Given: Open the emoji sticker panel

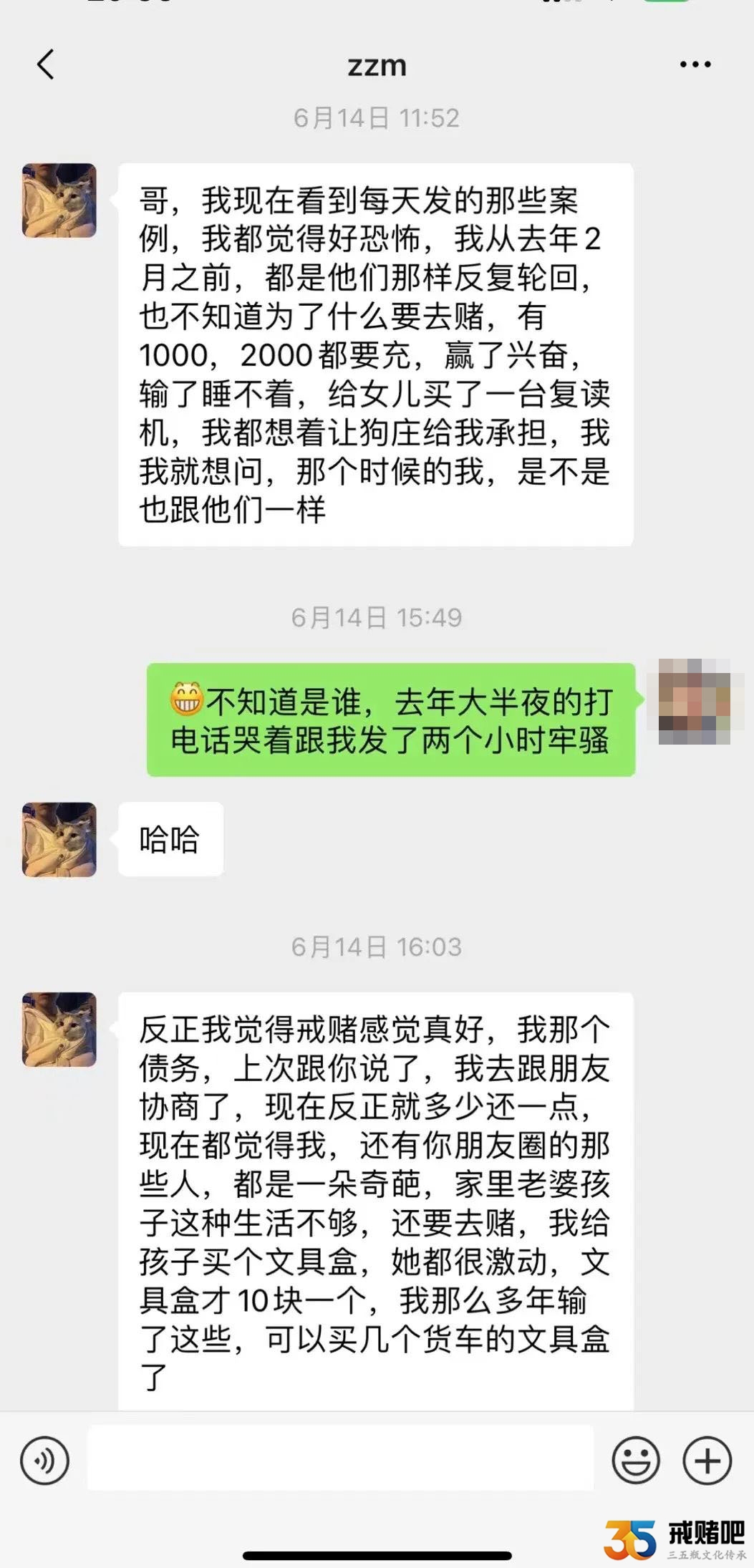Looking at the screenshot, I should point(635,1461).
